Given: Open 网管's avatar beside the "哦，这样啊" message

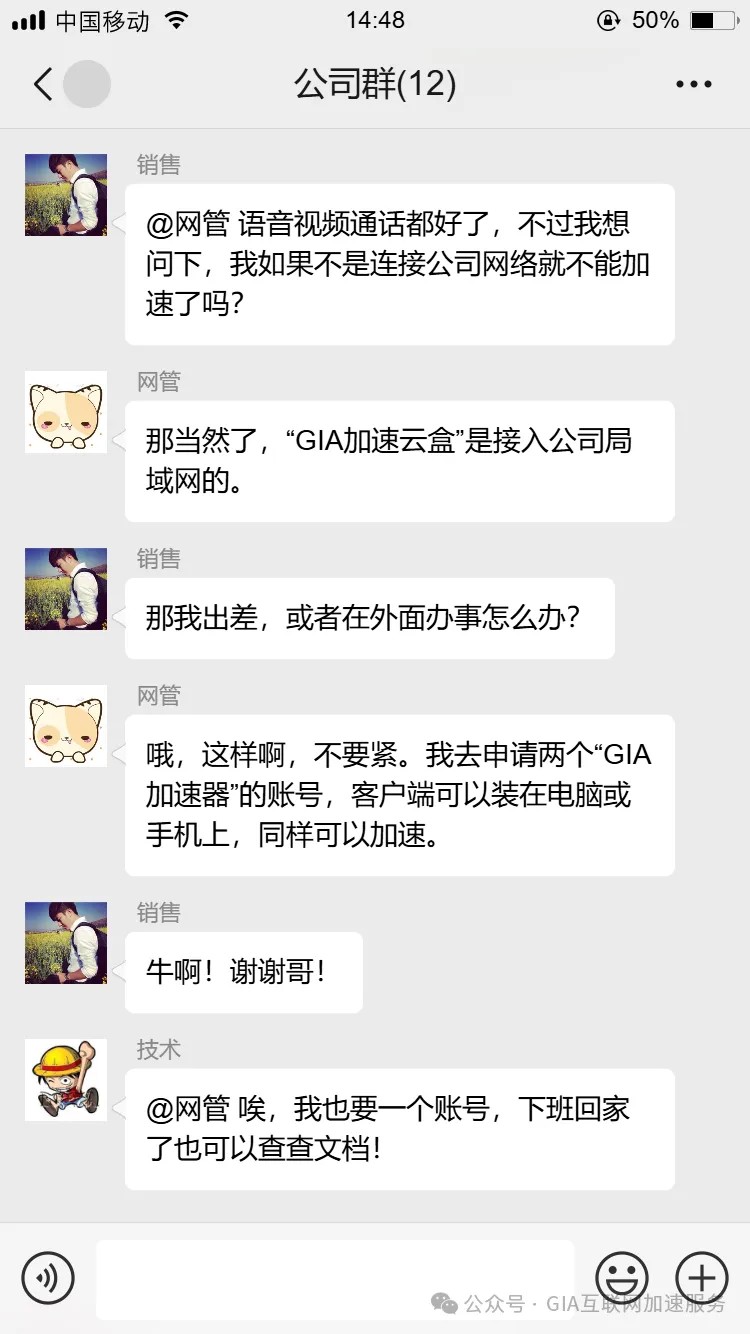Looking at the screenshot, I should point(66,726).
